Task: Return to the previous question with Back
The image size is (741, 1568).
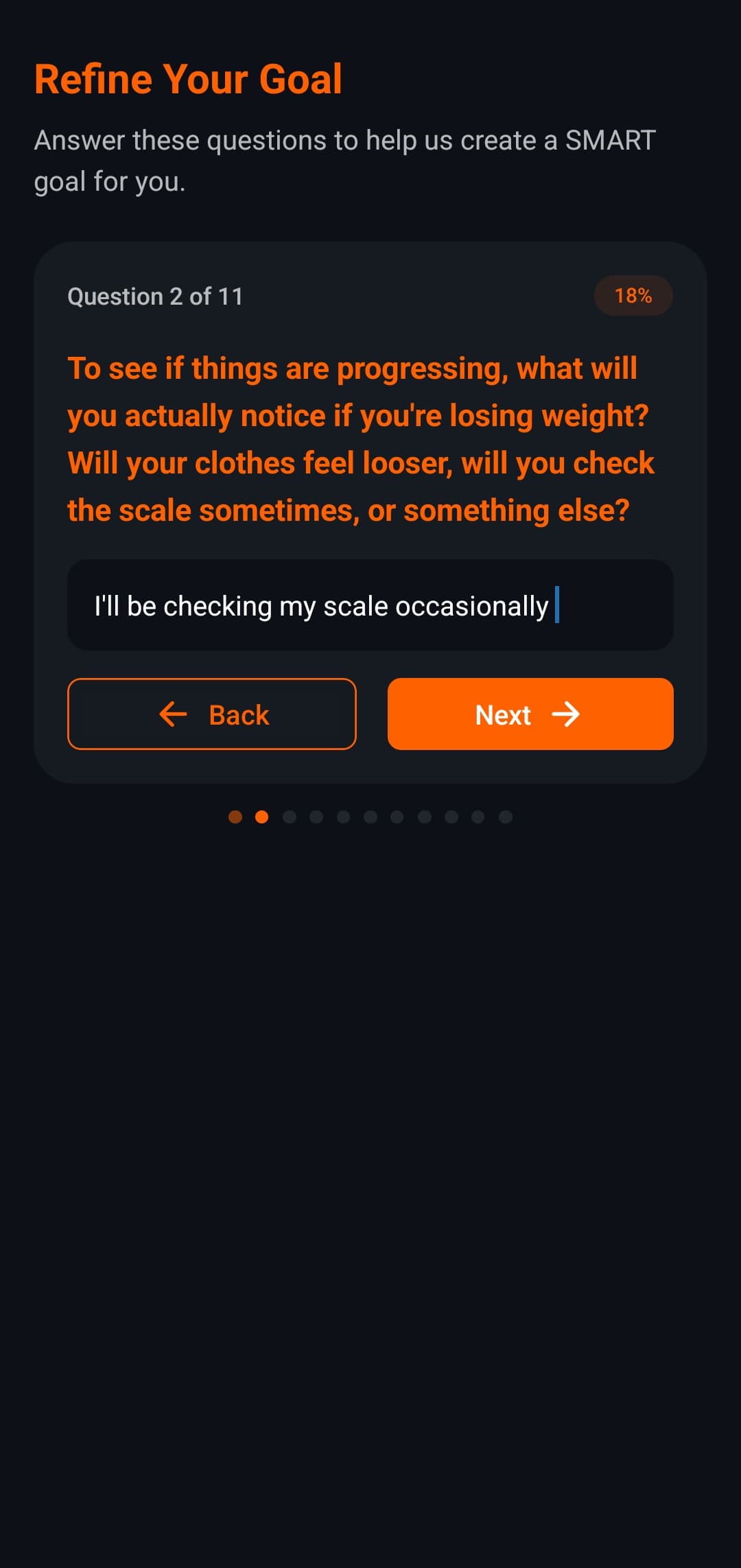Action: (x=211, y=714)
